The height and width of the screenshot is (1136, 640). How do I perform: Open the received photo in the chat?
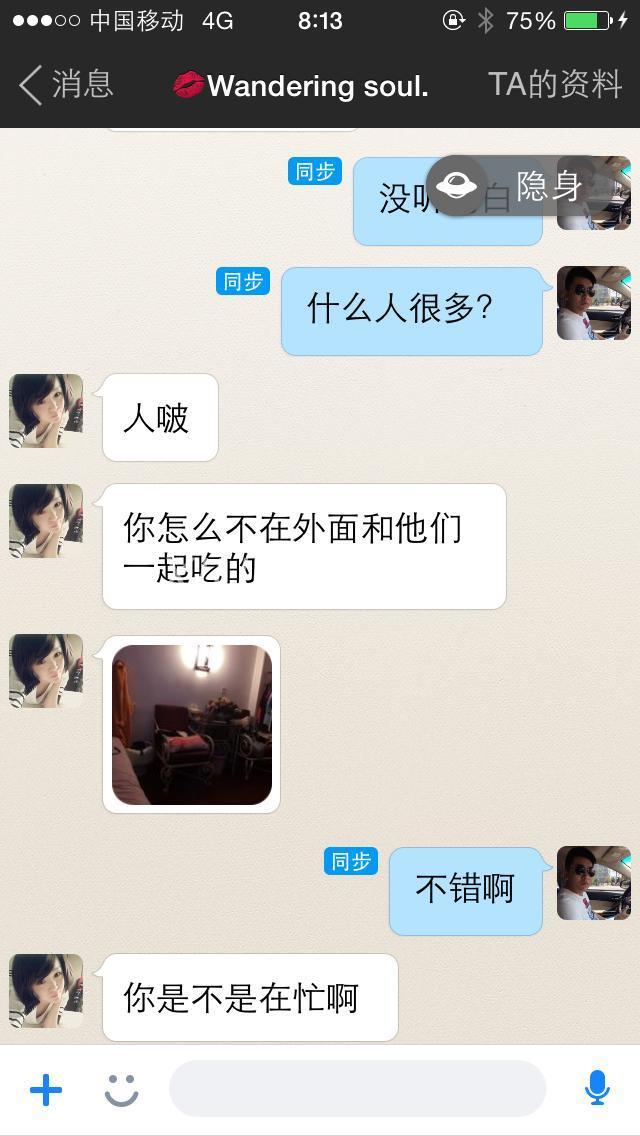click(x=192, y=725)
